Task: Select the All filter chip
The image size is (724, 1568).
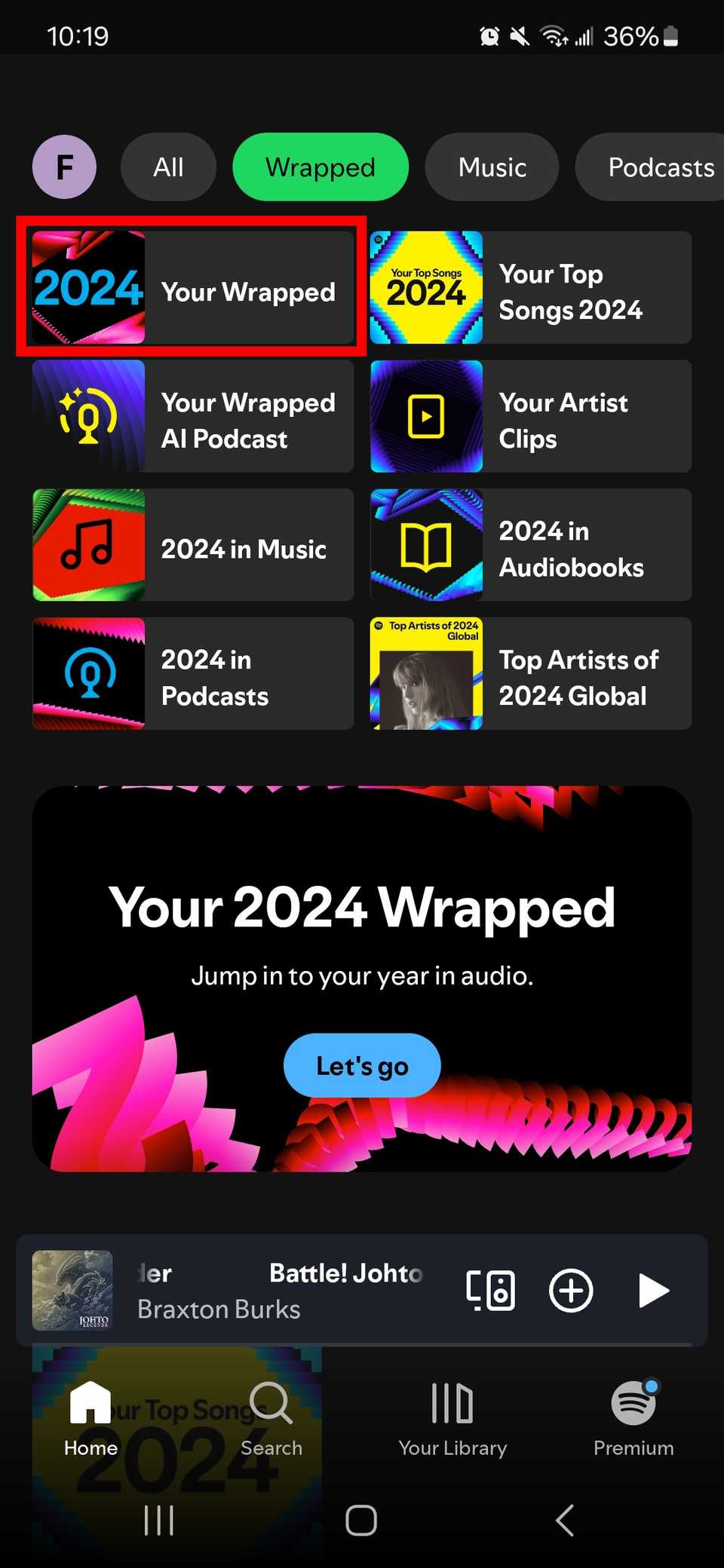Action: [168, 167]
